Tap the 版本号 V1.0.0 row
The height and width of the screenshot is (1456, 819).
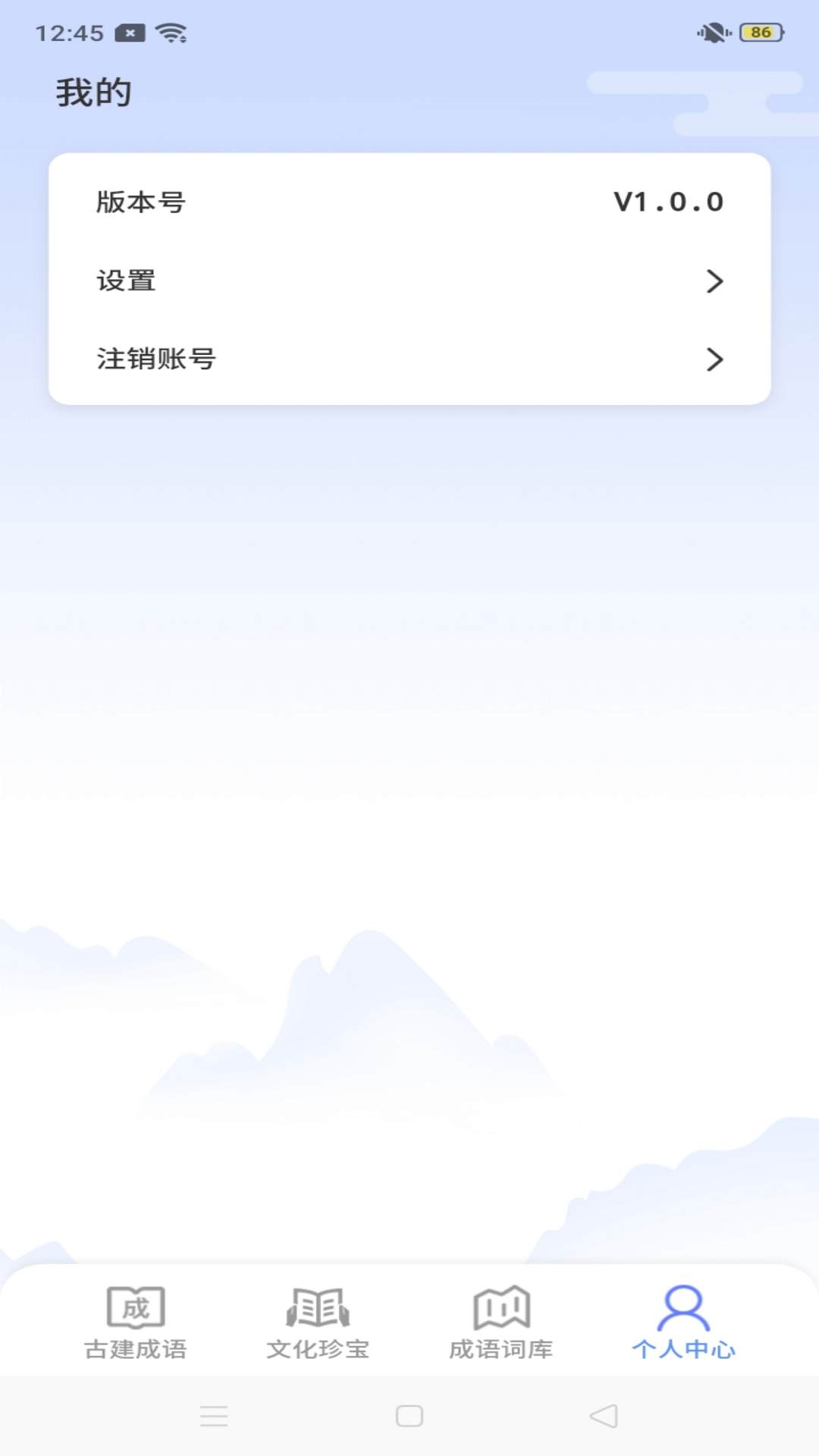coord(409,202)
